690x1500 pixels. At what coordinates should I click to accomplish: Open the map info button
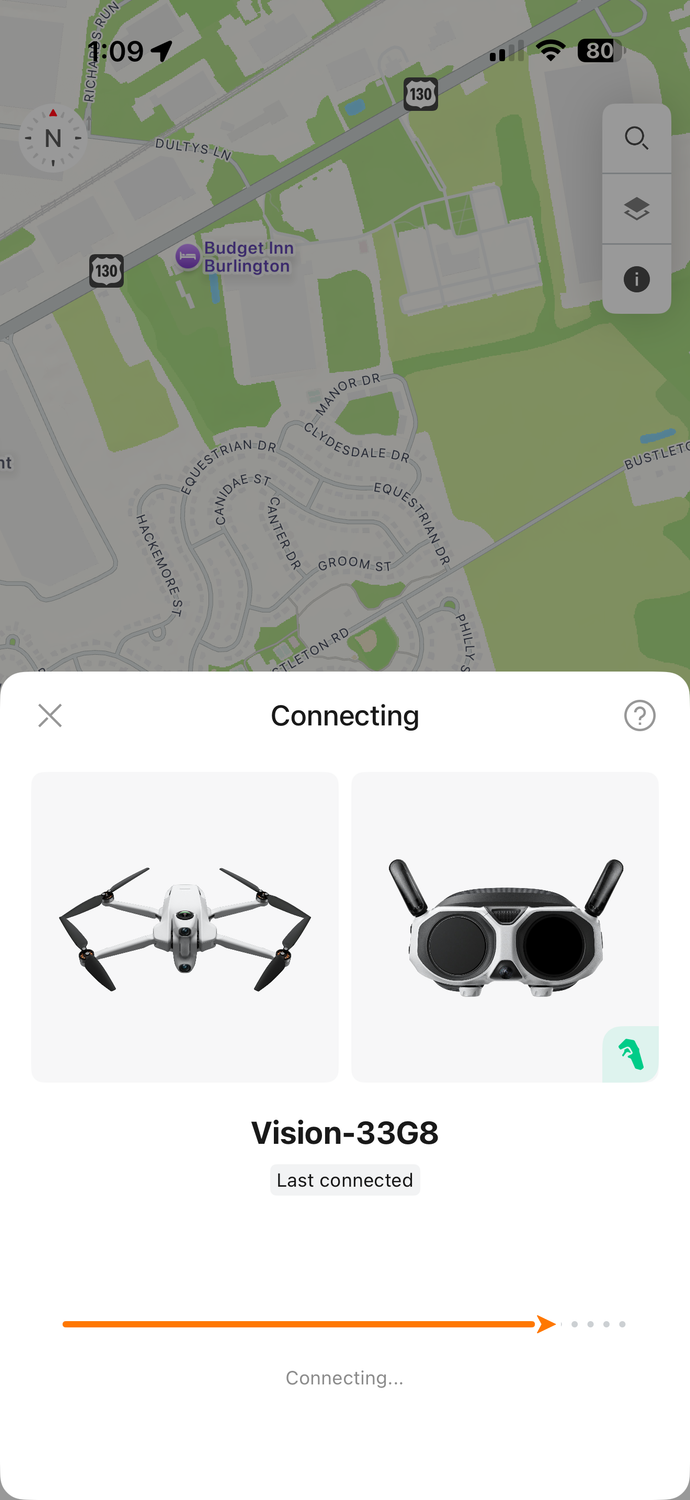coord(636,279)
